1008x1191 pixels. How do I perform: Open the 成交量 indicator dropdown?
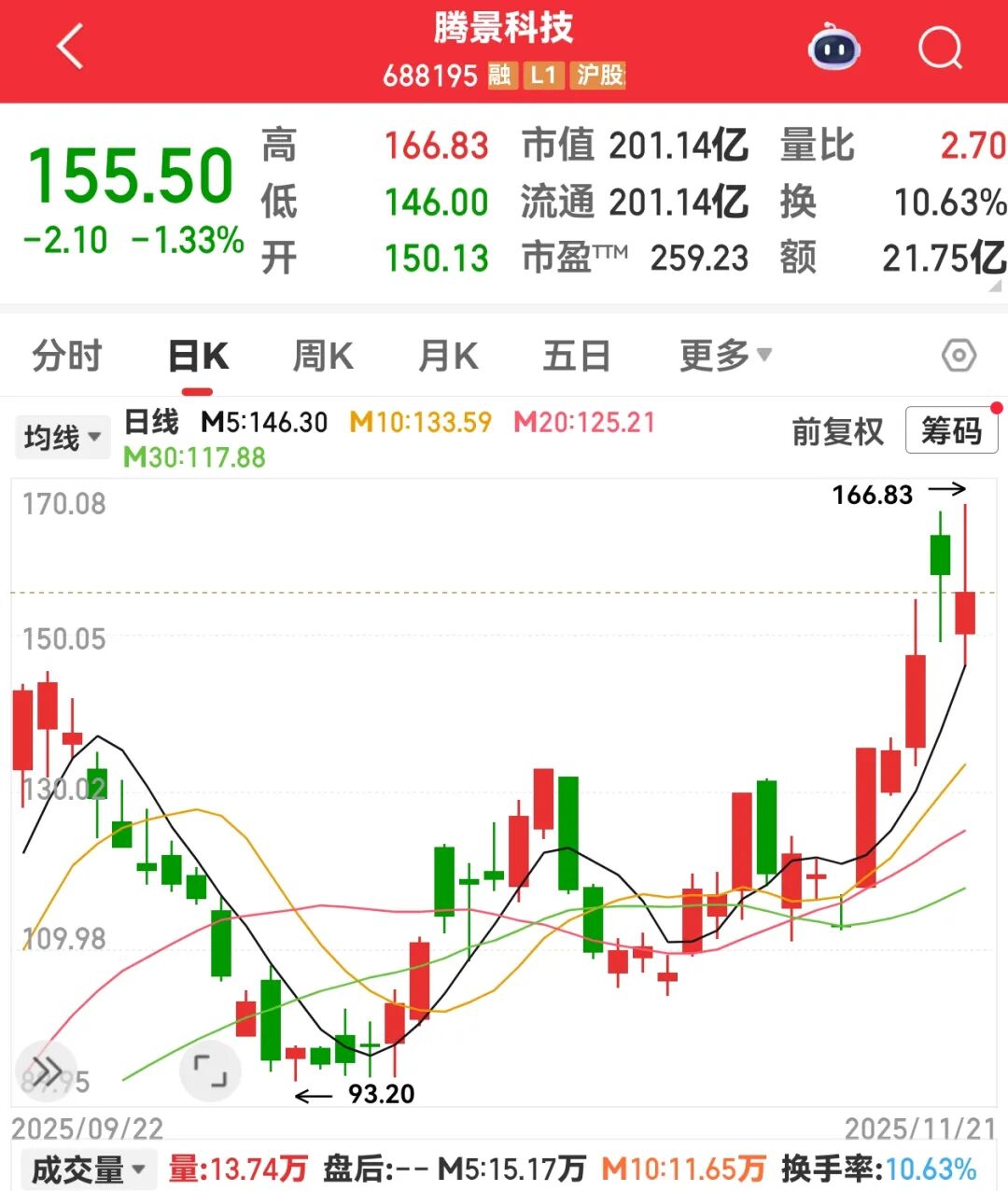click(87, 1167)
